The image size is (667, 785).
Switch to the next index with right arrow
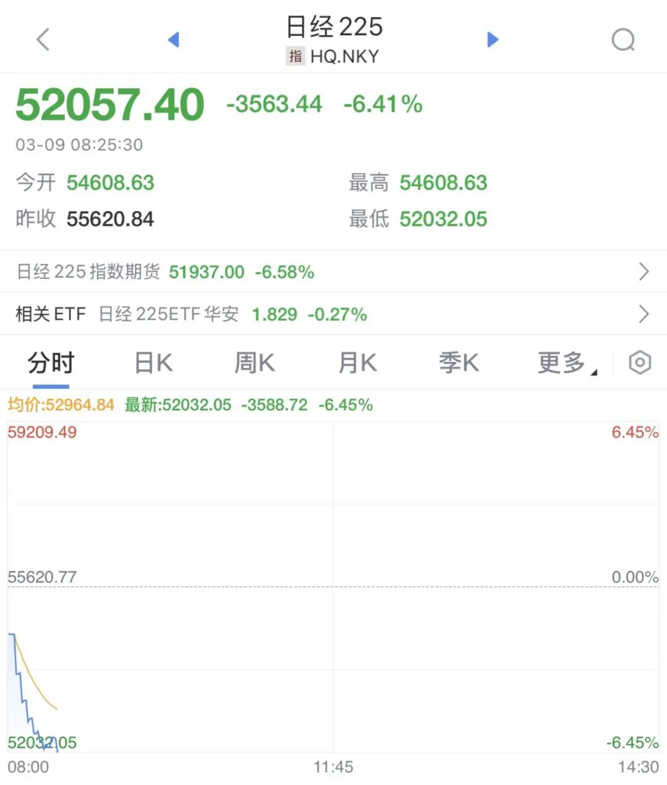(x=492, y=40)
